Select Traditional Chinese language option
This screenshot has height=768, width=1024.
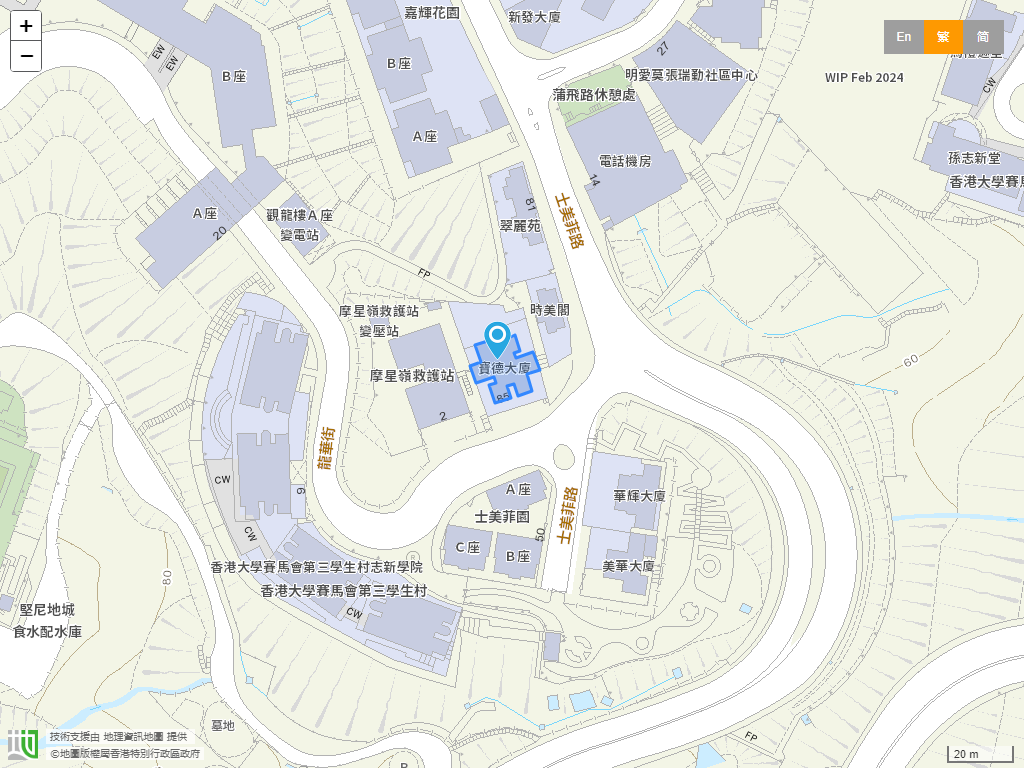pyautogui.click(x=943, y=37)
